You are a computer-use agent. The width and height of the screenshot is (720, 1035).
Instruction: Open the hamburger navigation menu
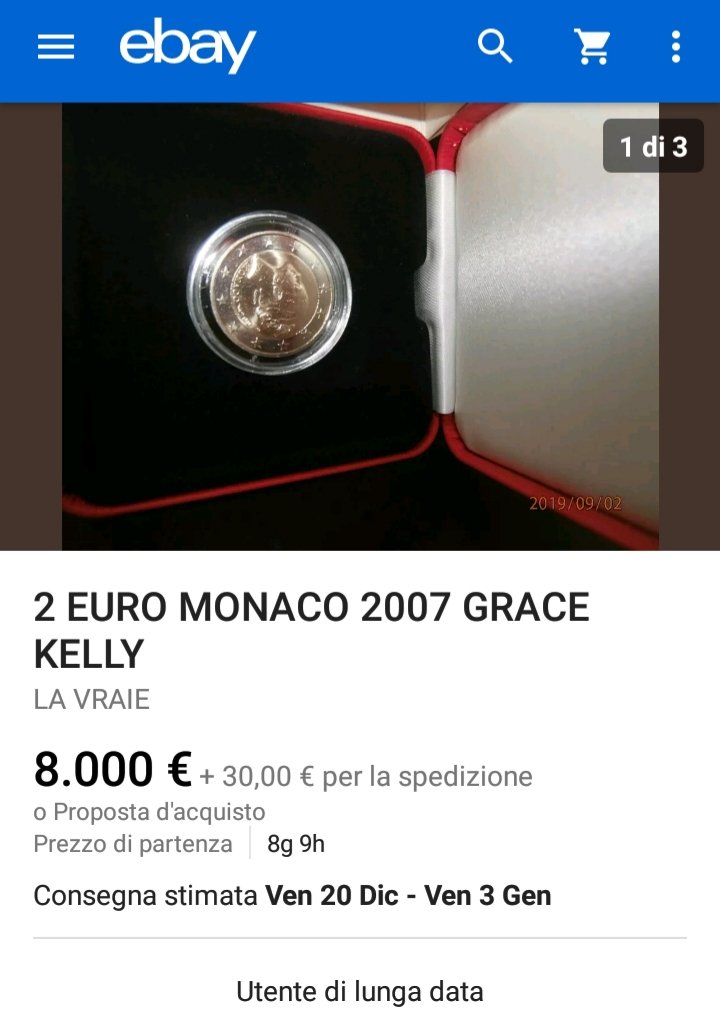click(56, 47)
